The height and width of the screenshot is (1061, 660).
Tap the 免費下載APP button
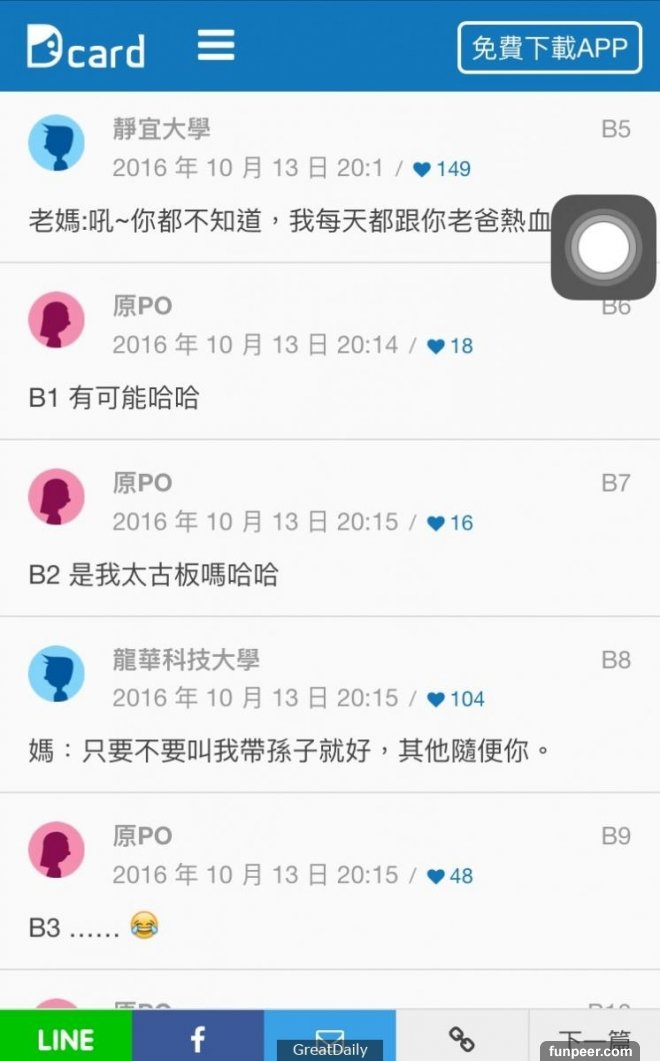pos(549,47)
